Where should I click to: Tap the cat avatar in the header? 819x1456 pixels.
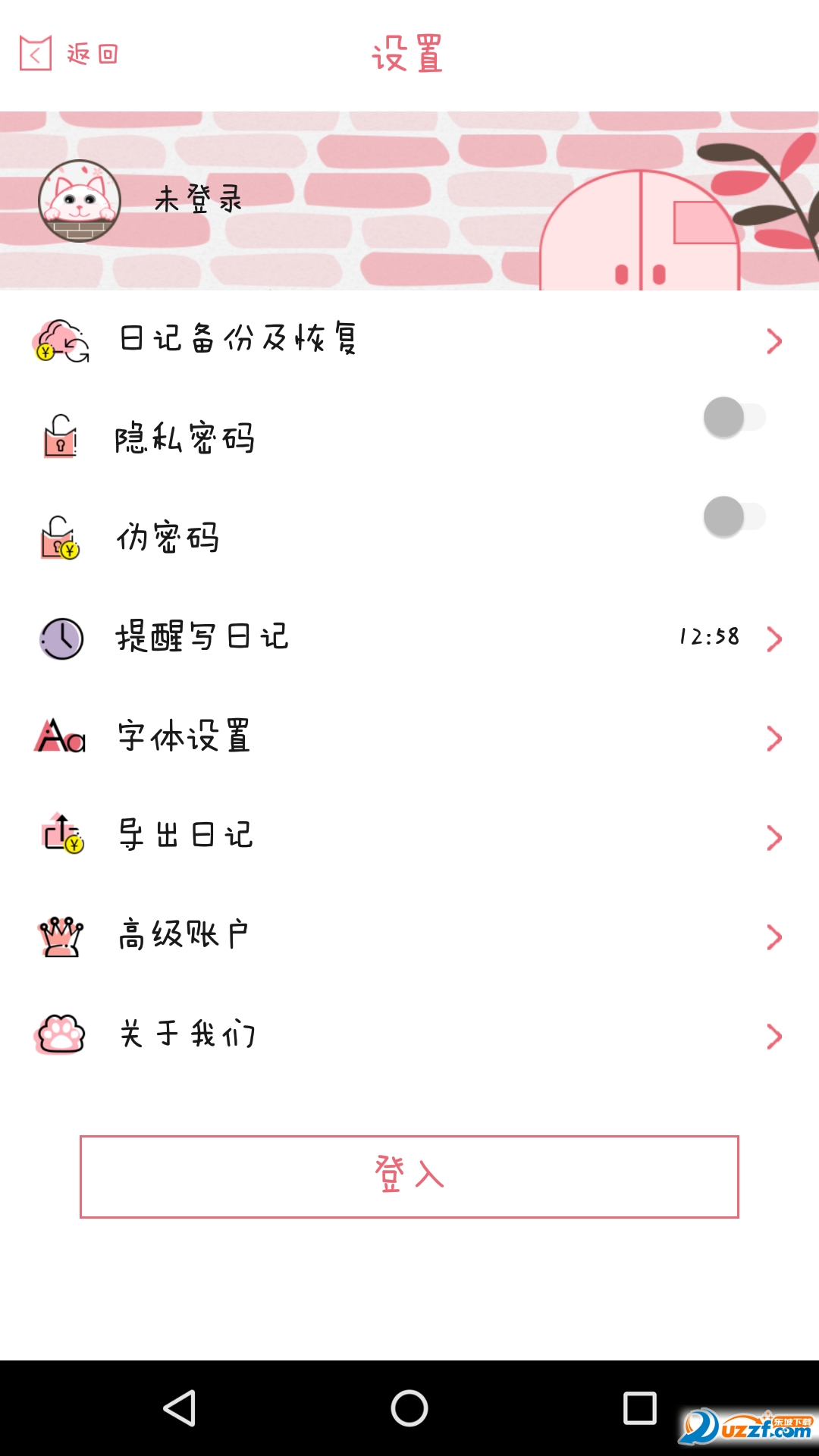click(81, 199)
